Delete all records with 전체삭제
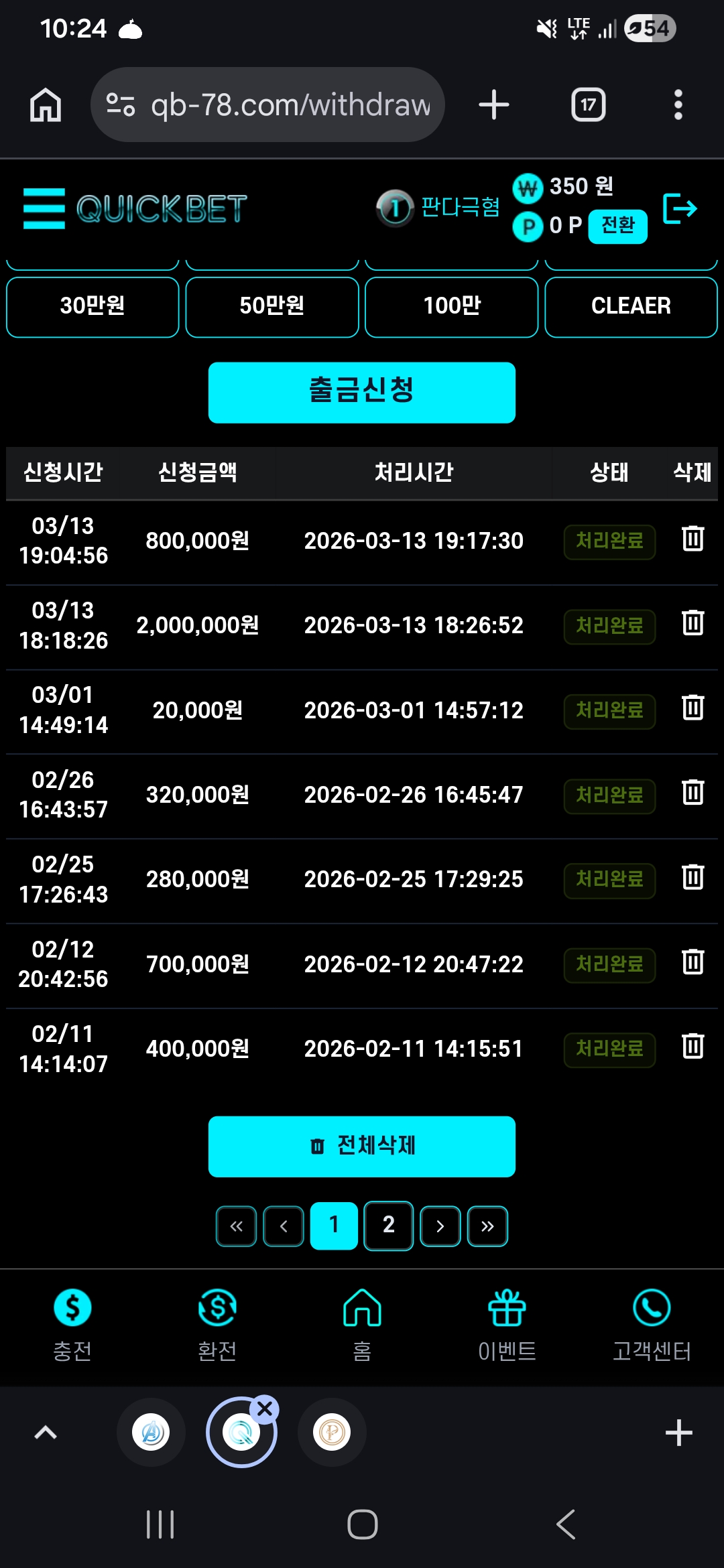724x1568 pixels. pos(362,1147)
